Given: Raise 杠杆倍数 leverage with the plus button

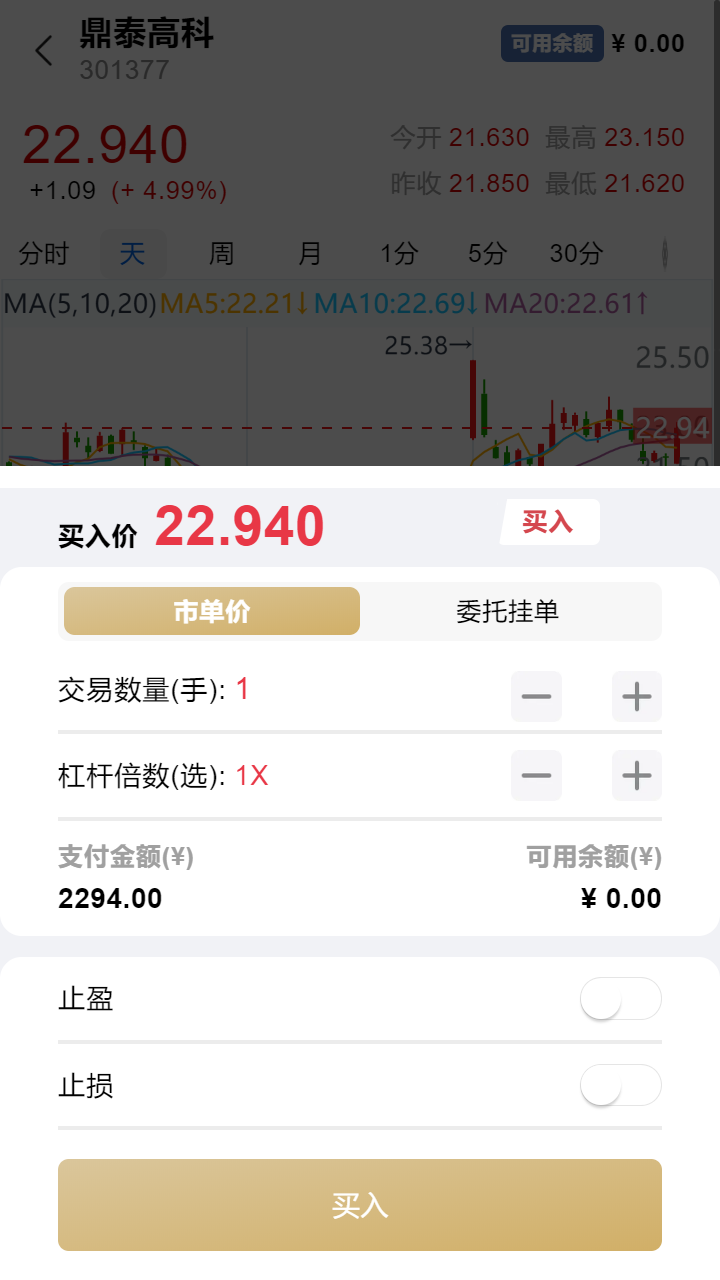Looking at the screenshot, I should (637, 775).
